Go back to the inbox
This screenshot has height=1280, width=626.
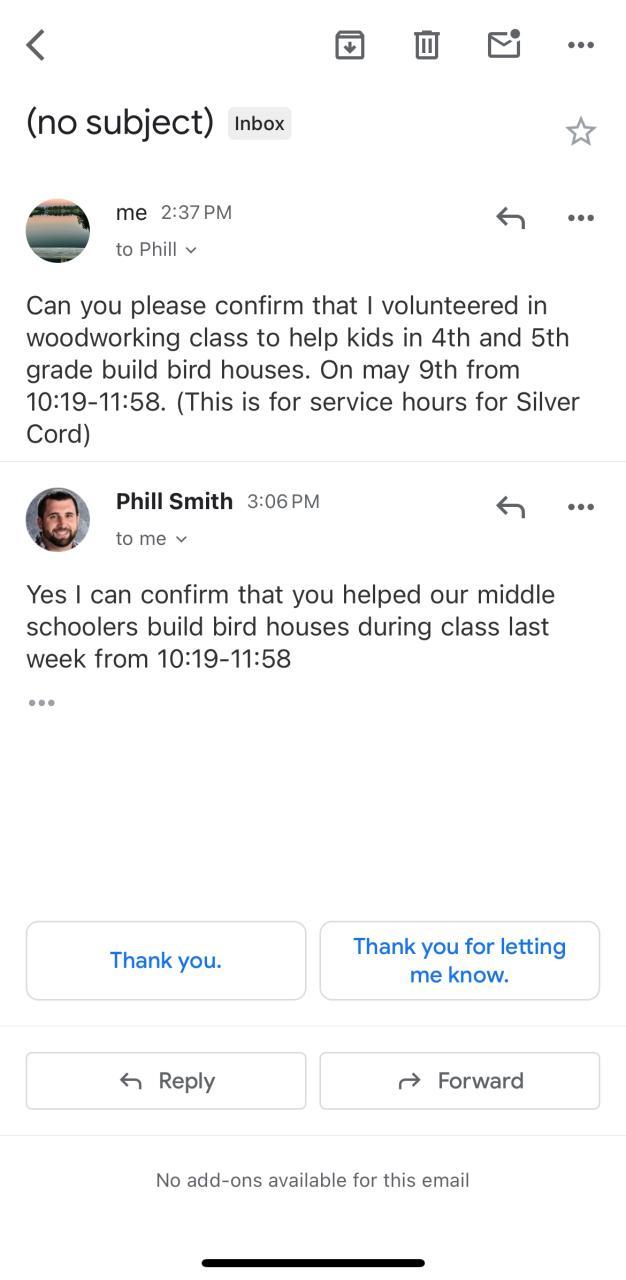coord(36,45)
